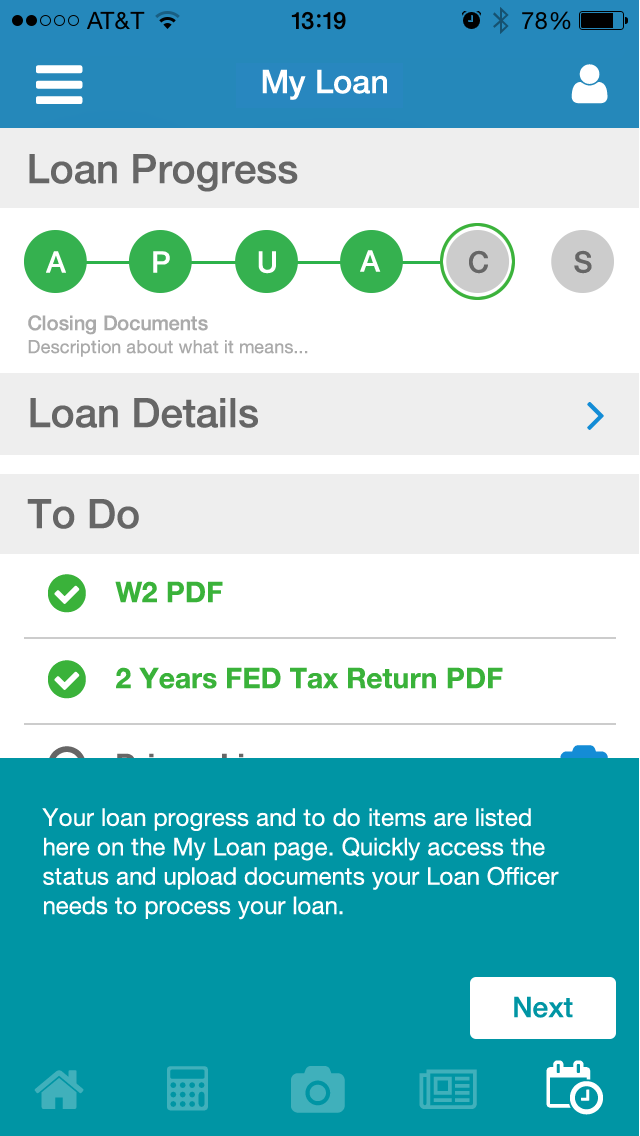Open 2 Years FED Tax Return PDF item
The width and height of the screenshot is (640, 1136).
click(320, 680)
